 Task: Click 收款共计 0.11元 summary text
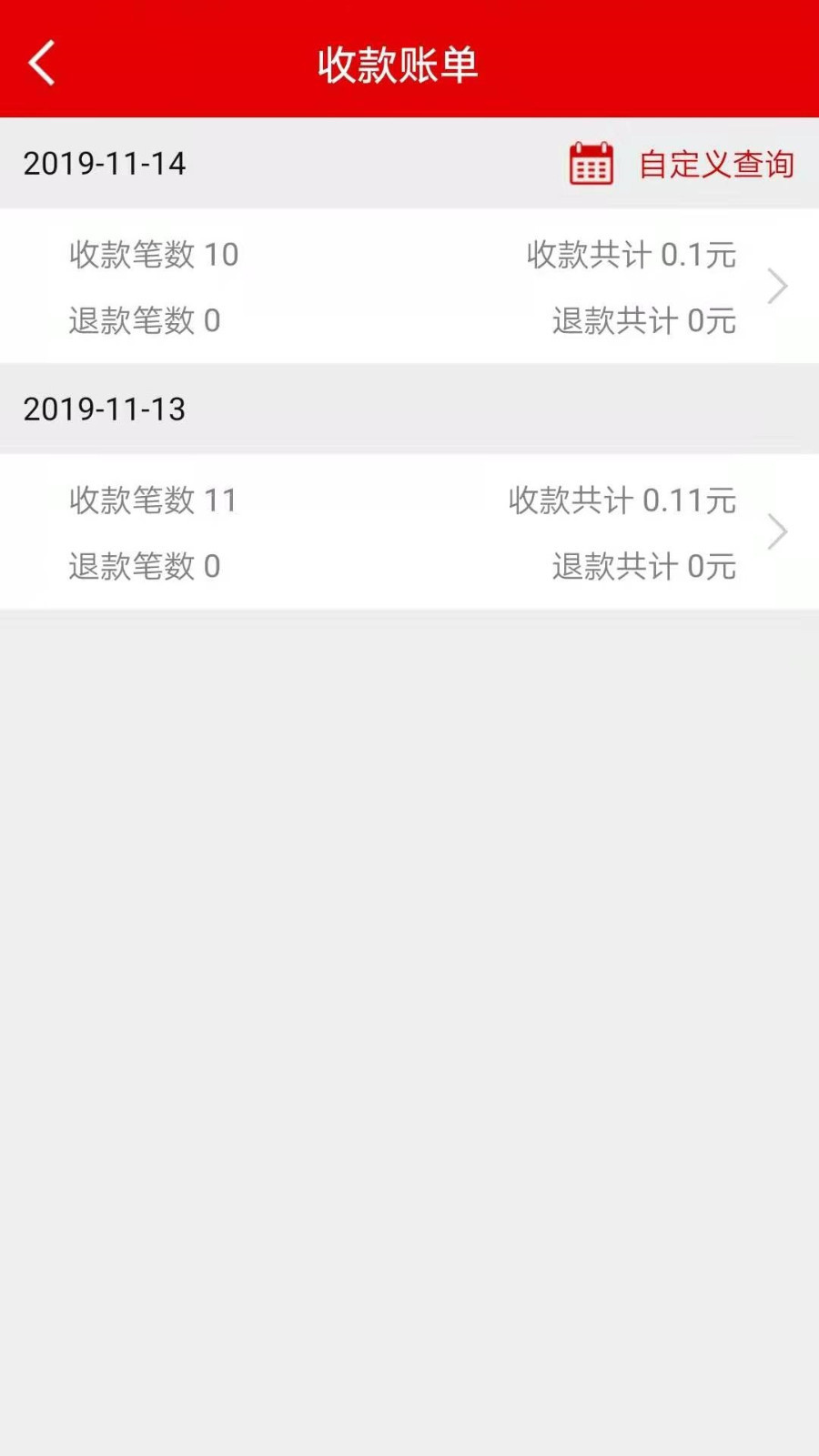(622, 500)
